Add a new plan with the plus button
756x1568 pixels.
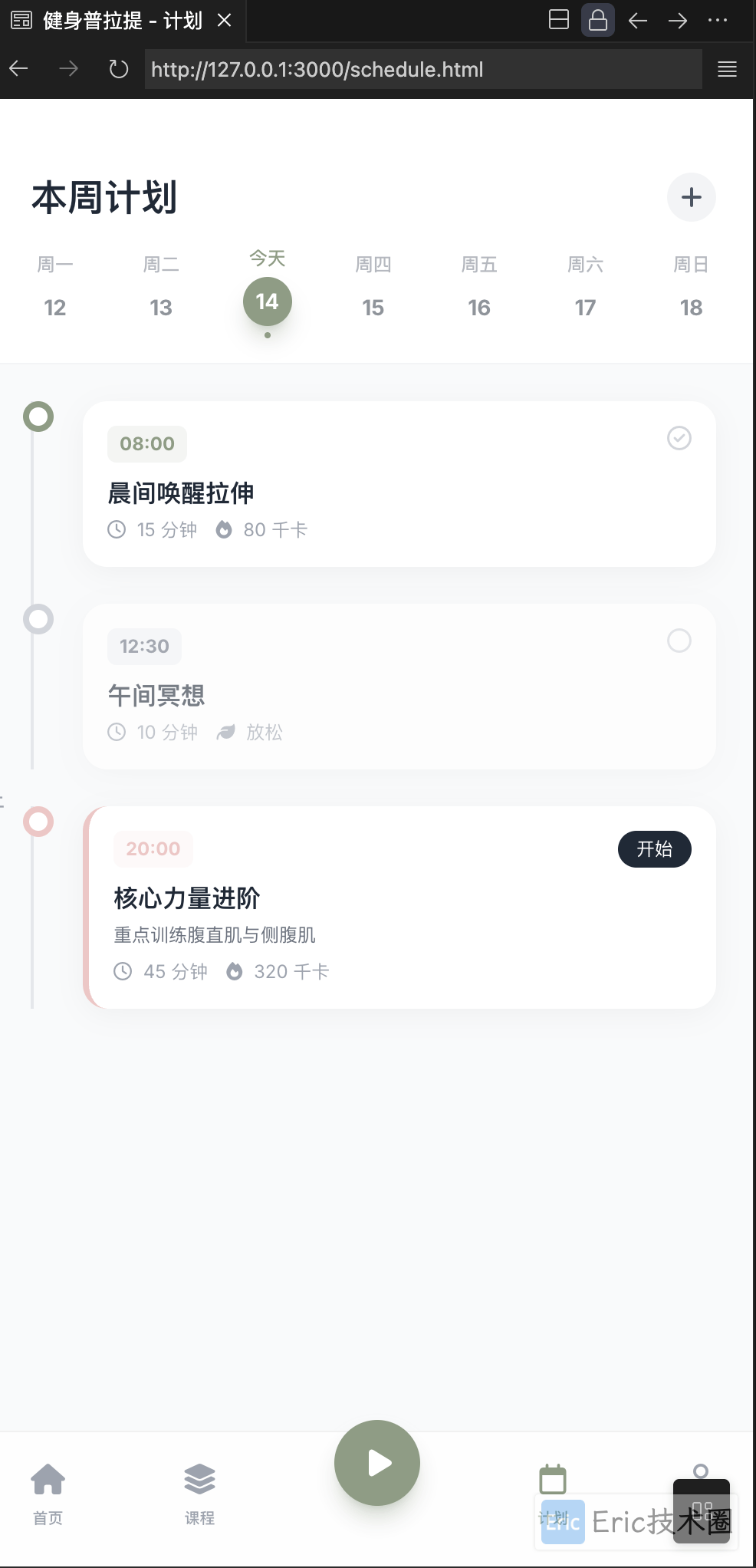tap(691, 197)
